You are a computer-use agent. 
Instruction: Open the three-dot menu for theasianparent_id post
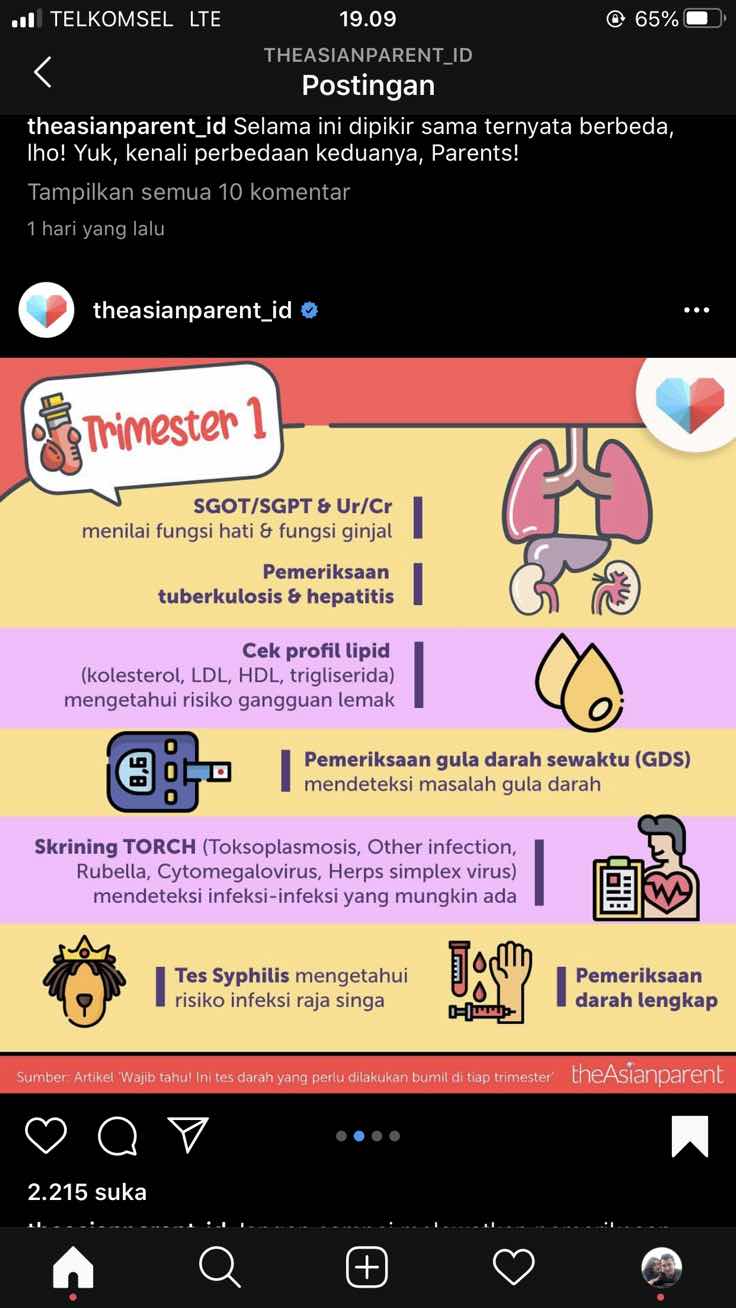click(696, 310)
